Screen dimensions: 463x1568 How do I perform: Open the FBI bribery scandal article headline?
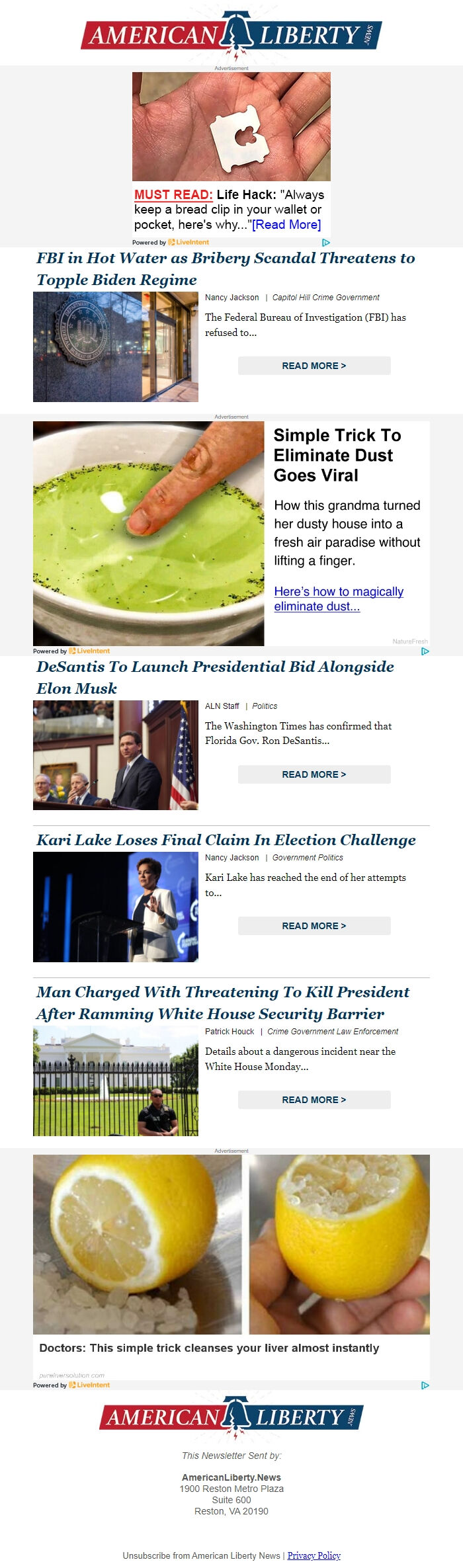point(225,268)
